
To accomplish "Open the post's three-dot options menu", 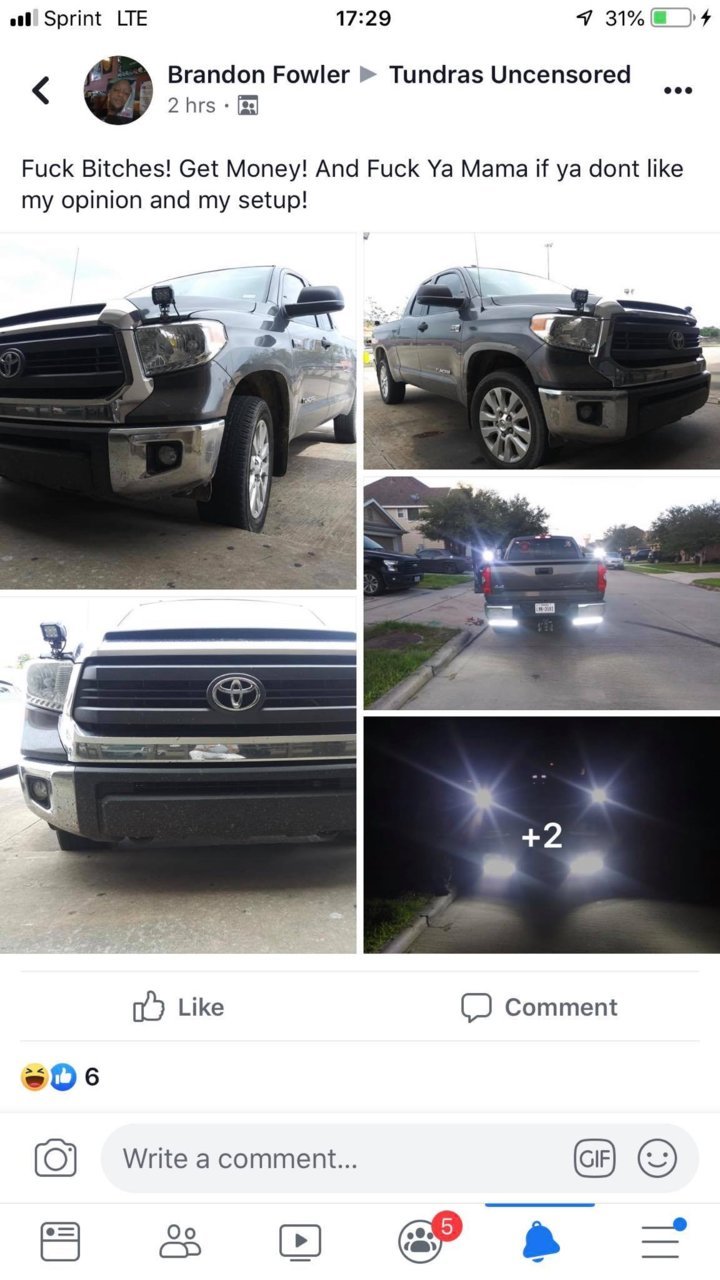I will (x=677, y=91).
